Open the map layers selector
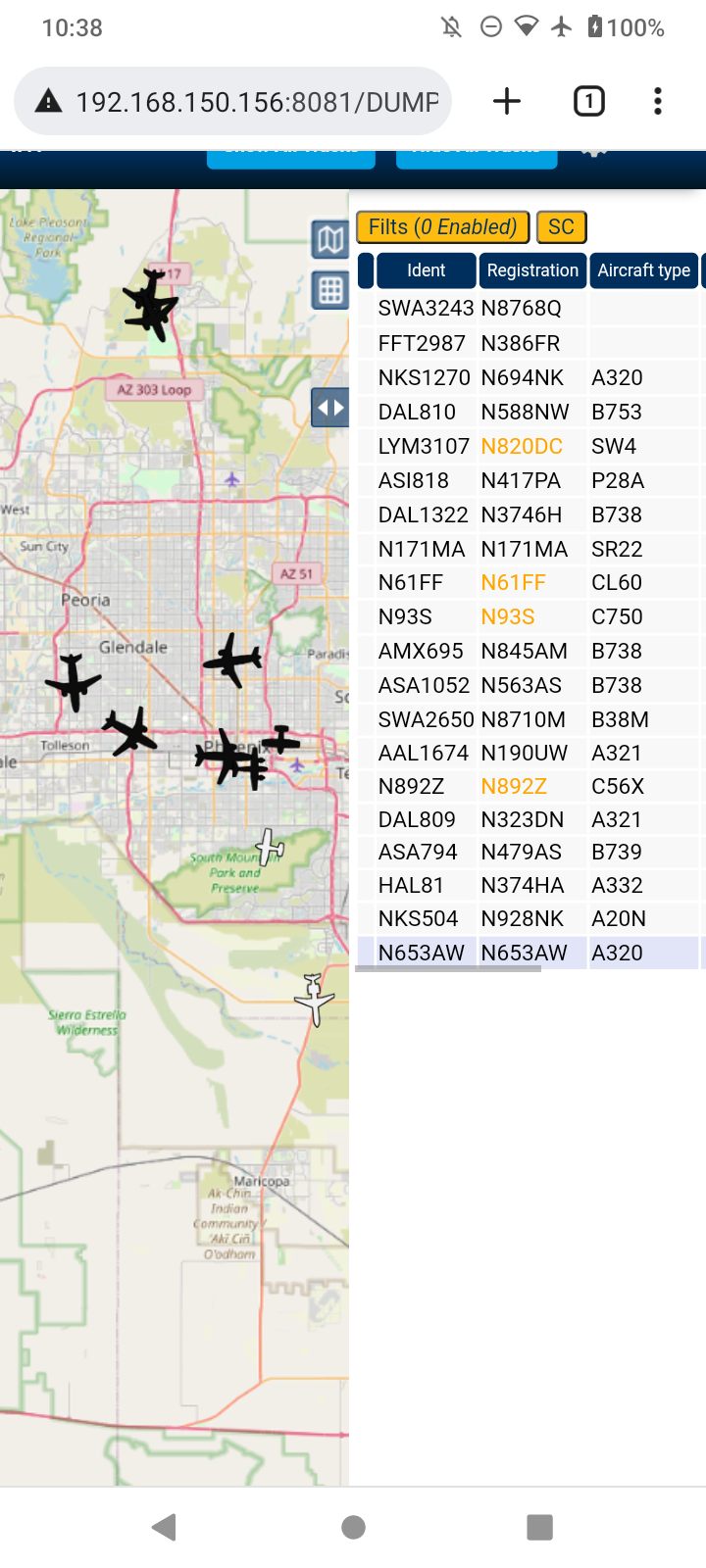 coord(330,239)
